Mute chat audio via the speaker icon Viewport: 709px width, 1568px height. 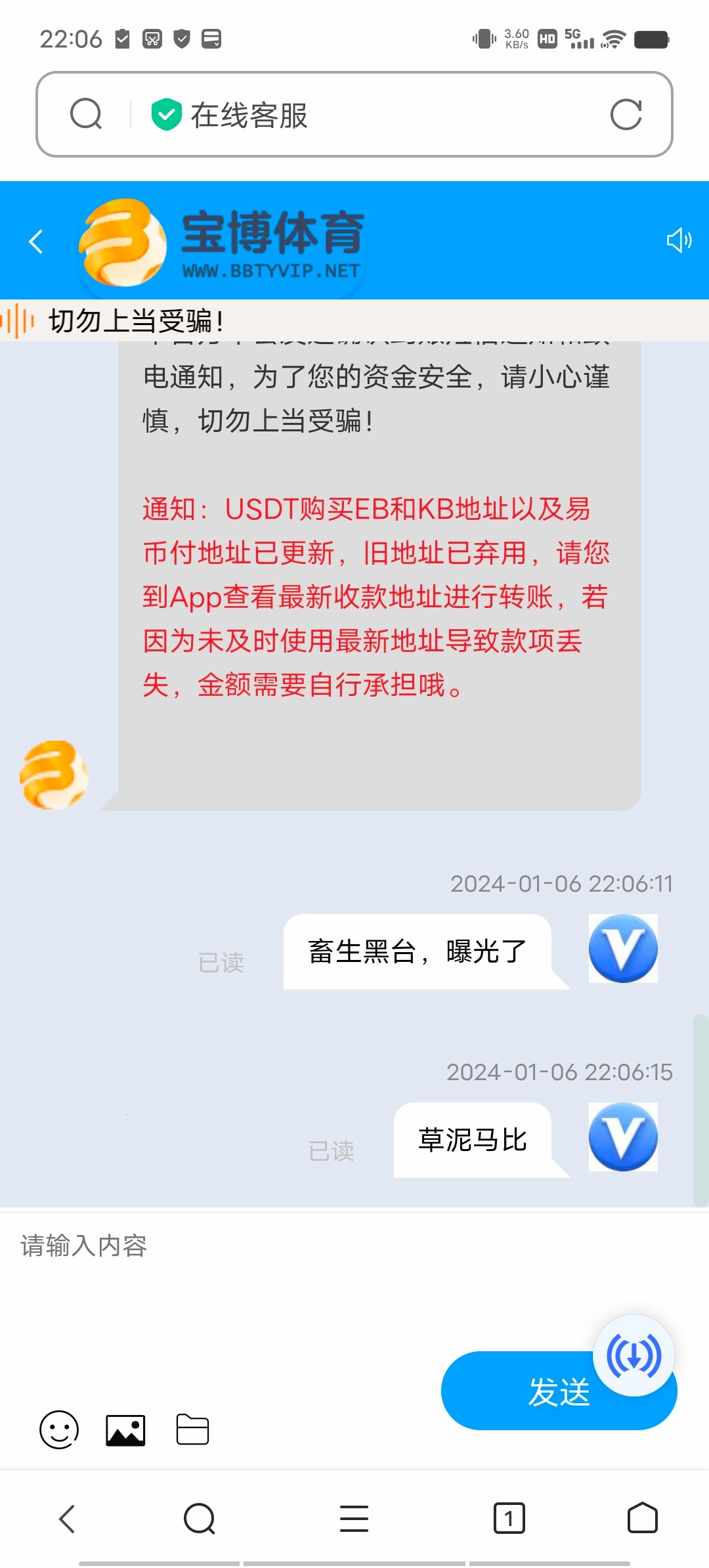point(679,240)
